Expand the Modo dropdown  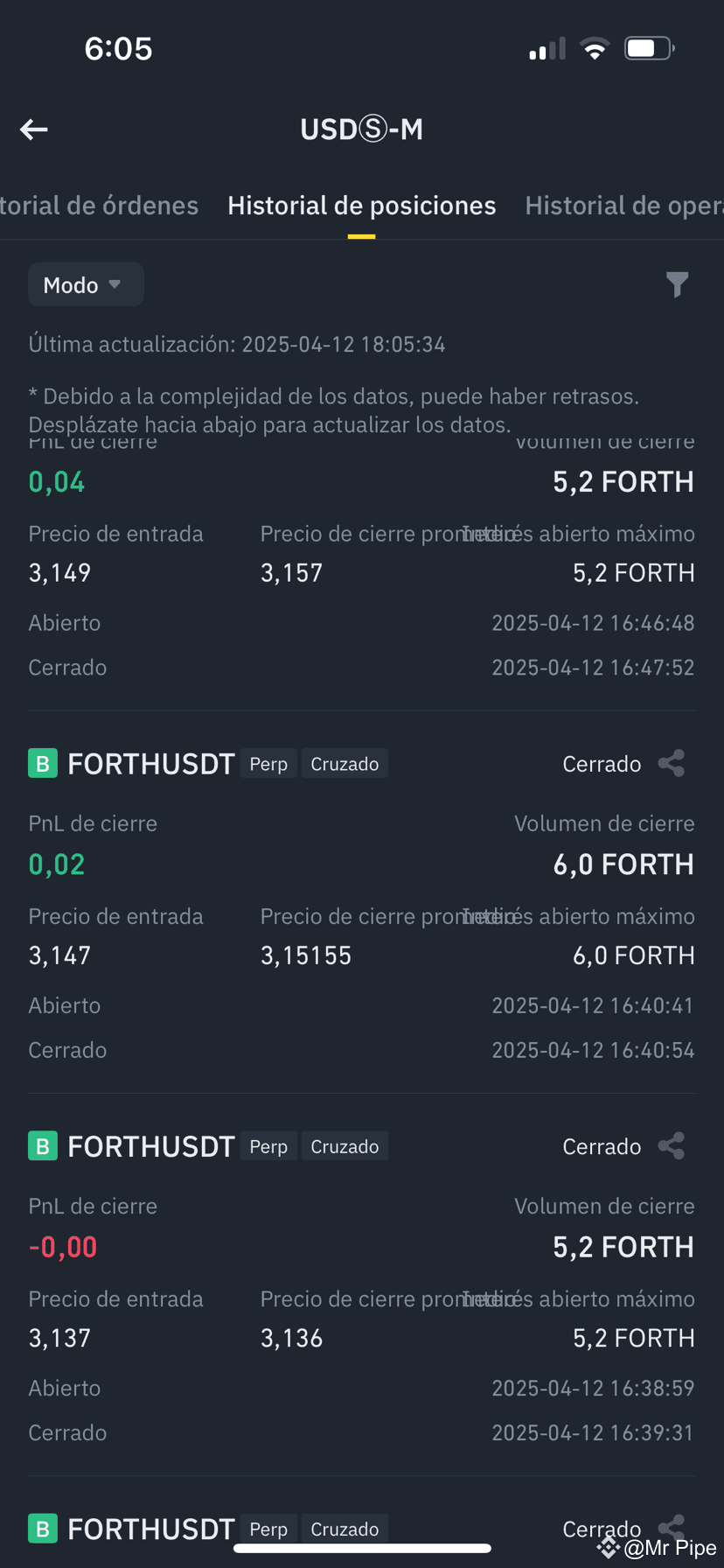(86, 285)
